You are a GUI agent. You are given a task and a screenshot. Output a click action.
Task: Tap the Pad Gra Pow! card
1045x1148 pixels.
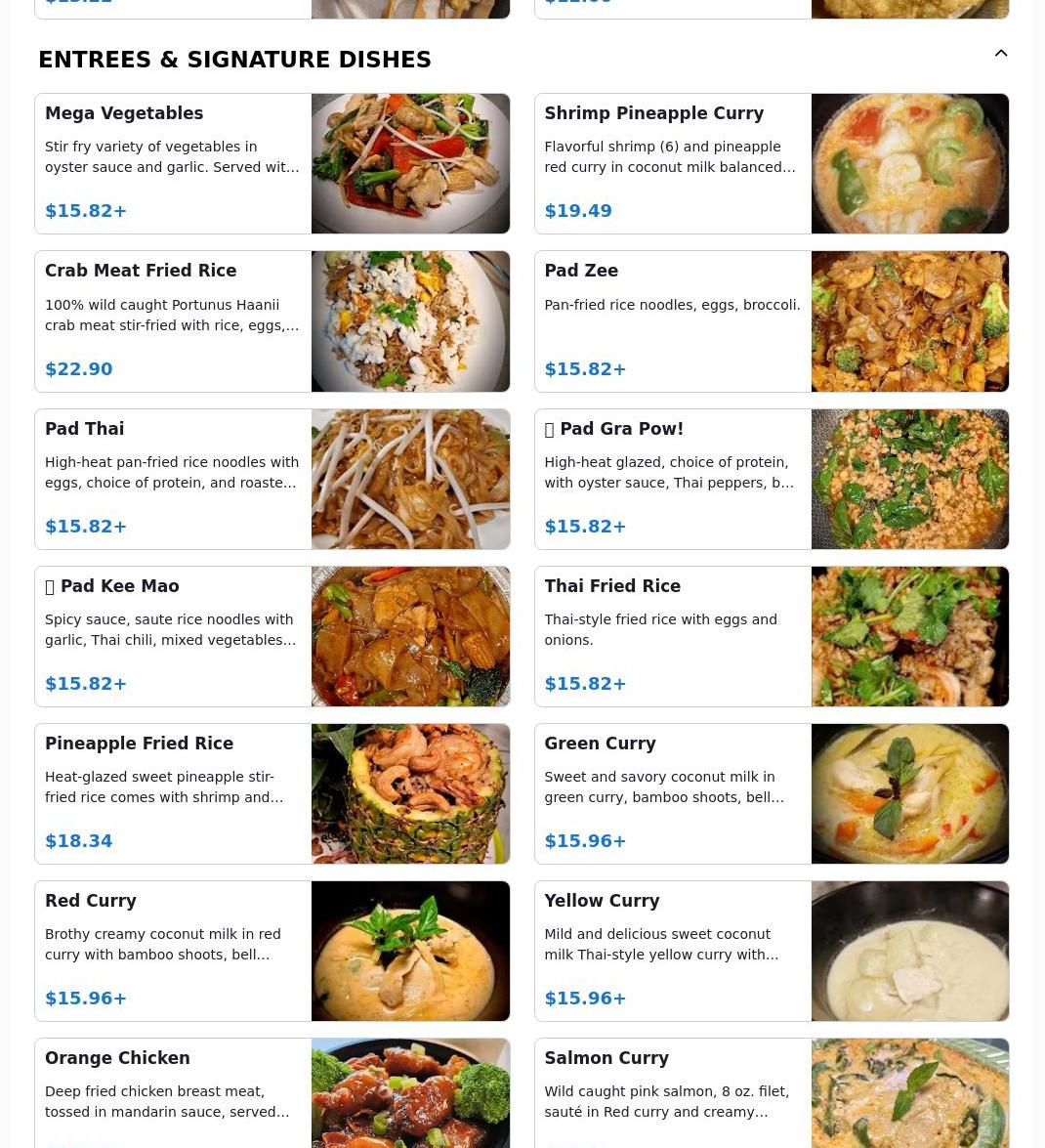771,479
